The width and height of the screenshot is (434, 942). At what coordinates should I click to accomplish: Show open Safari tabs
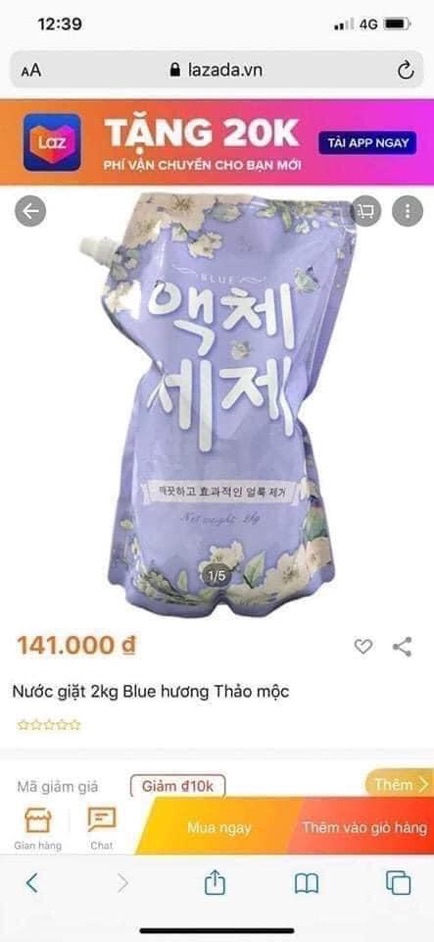pos(399,883)
